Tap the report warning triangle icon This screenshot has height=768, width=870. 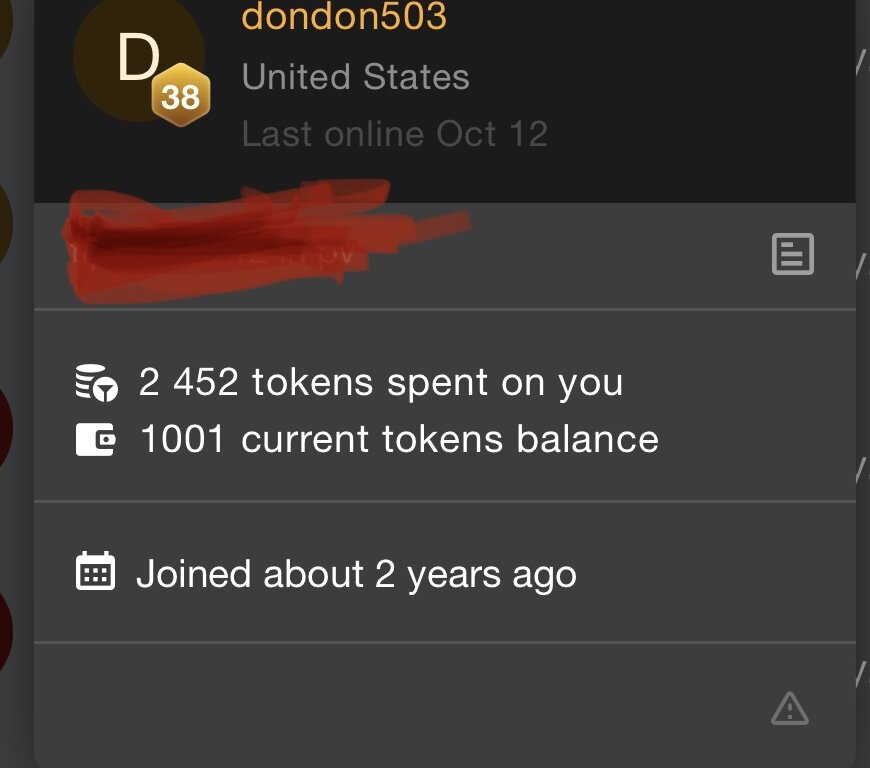790,709
